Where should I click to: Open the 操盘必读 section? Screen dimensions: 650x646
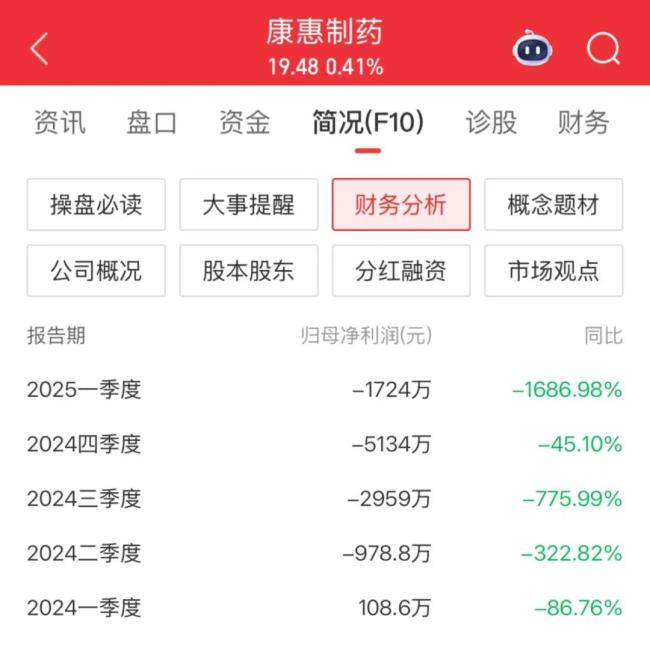pos(97,205)
